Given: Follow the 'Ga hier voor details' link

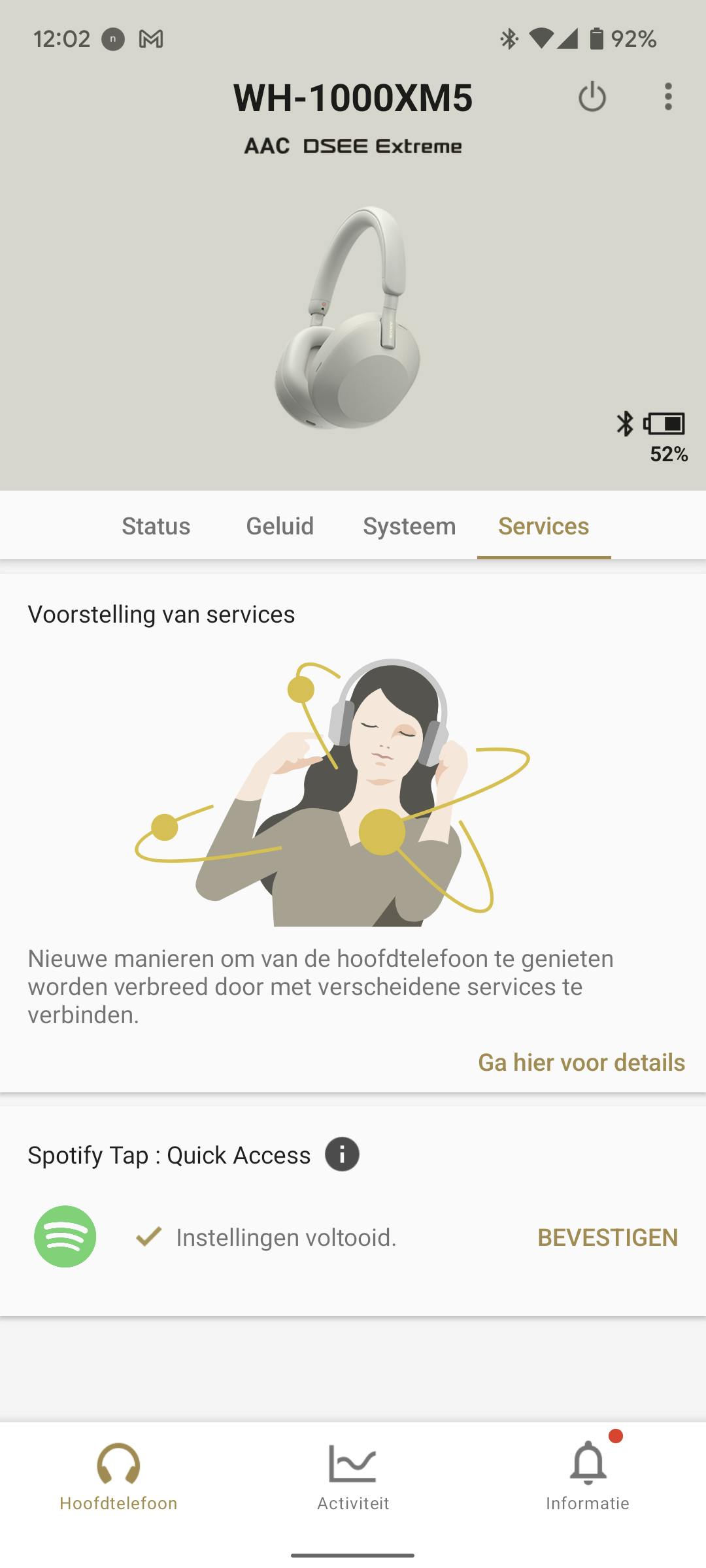Looking at the screenshot, I should [581, 1062].
